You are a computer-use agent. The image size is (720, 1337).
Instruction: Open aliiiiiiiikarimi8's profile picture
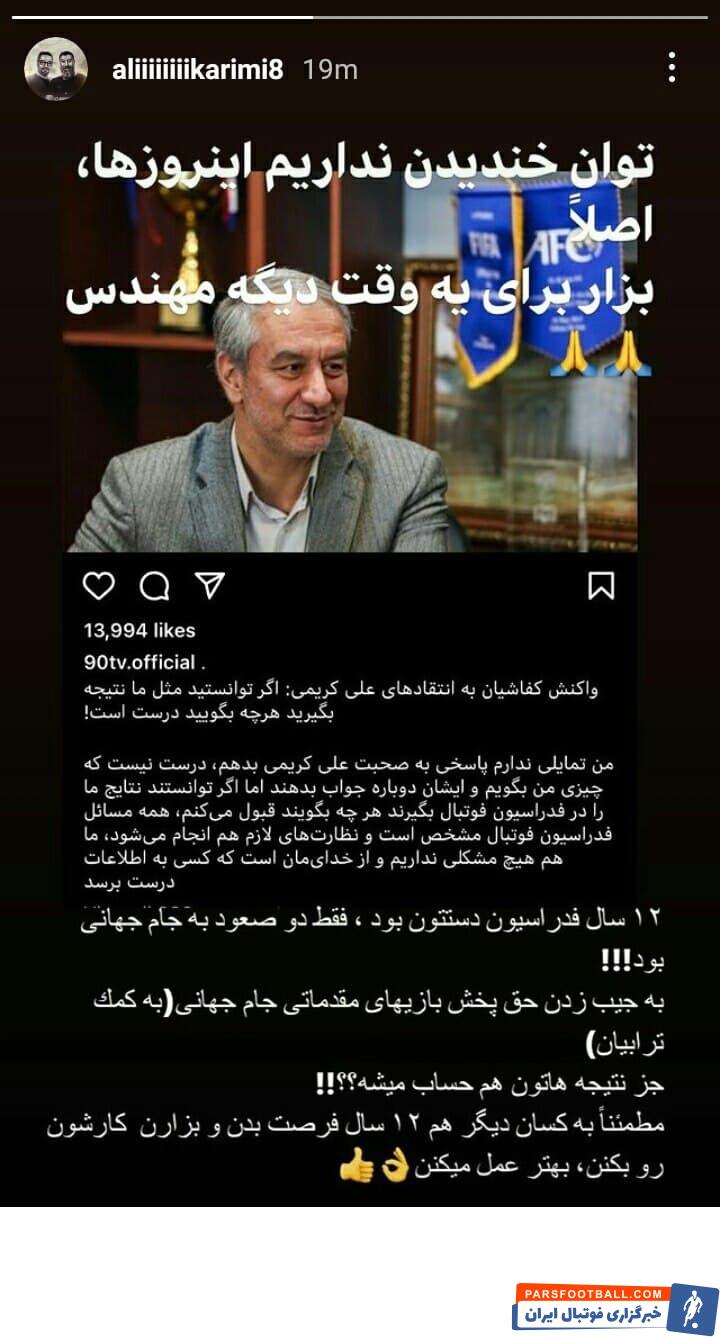coord(56,69)
